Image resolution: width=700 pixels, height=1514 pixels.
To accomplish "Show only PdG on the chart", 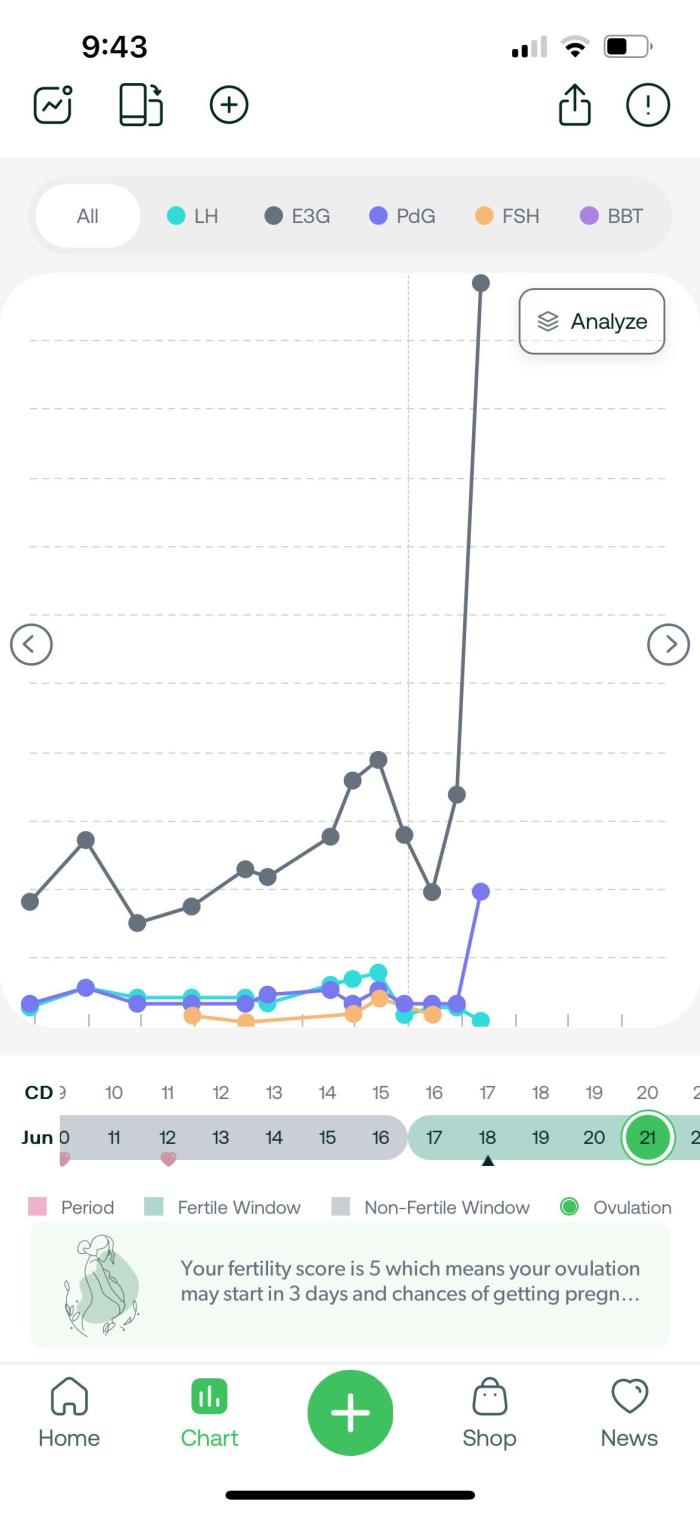I will [x=402, y=216].
